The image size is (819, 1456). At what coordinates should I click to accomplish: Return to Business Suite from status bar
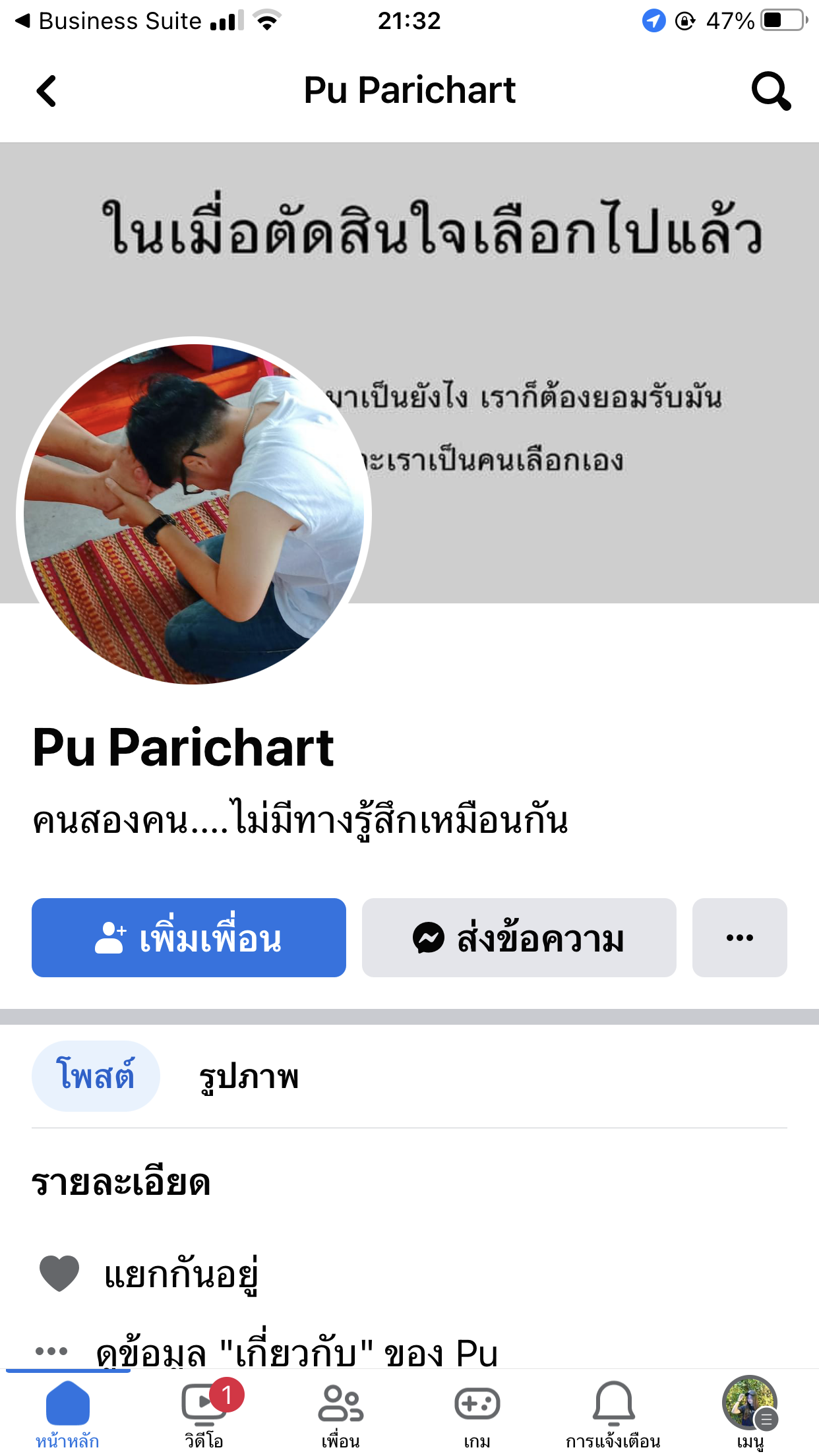point(109,21)
